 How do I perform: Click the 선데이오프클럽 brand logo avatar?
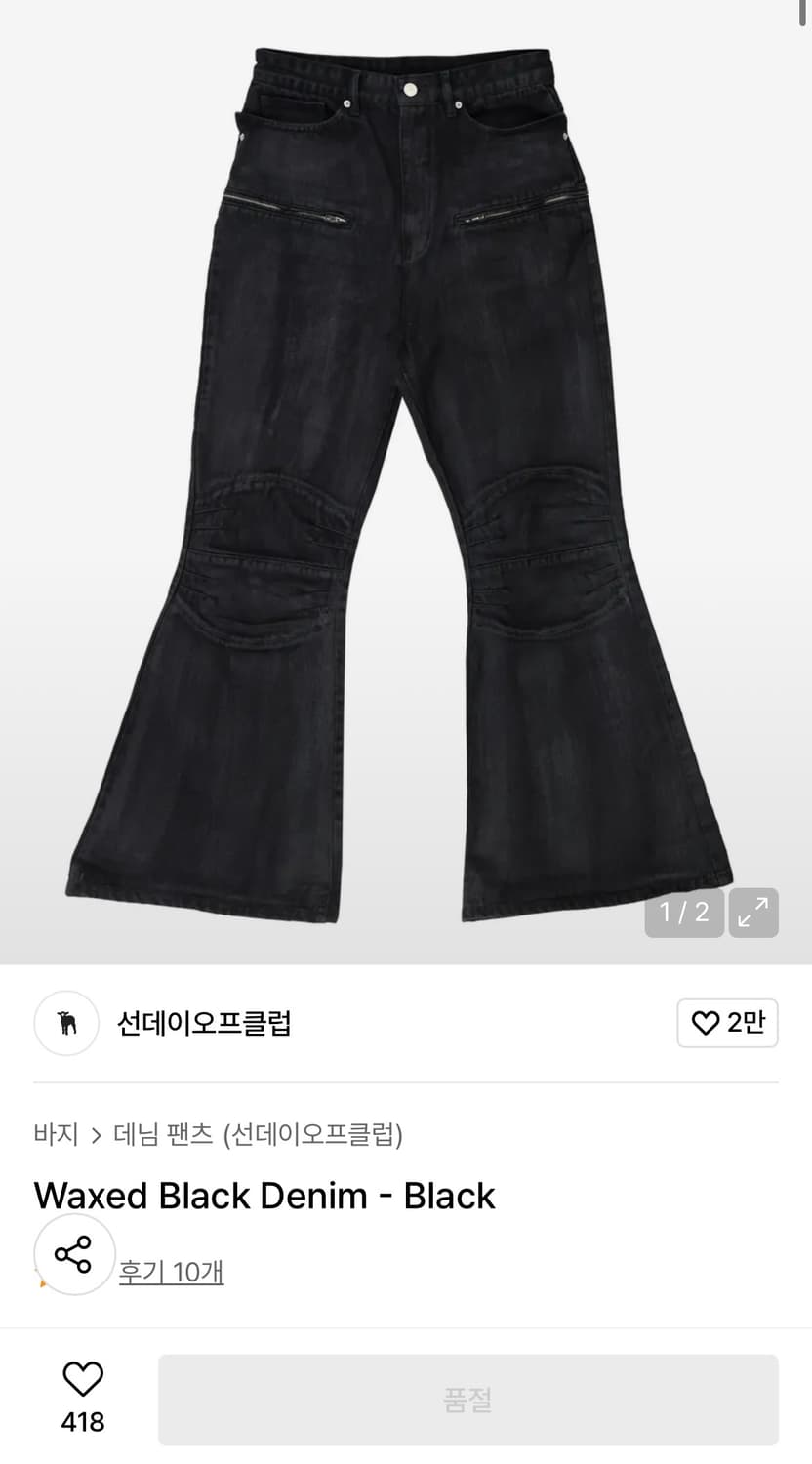point(65,1023)
